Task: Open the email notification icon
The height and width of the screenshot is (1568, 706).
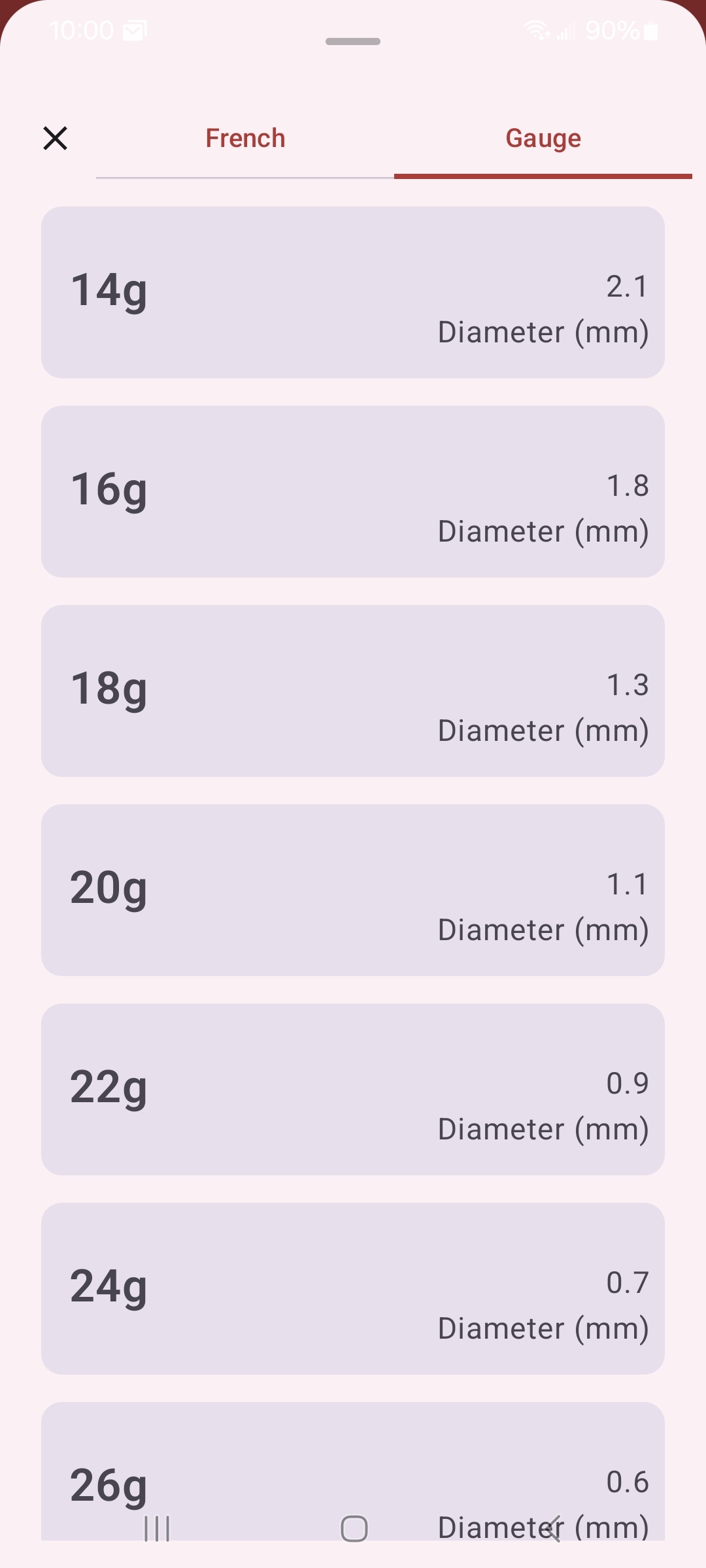Action: 133,29
